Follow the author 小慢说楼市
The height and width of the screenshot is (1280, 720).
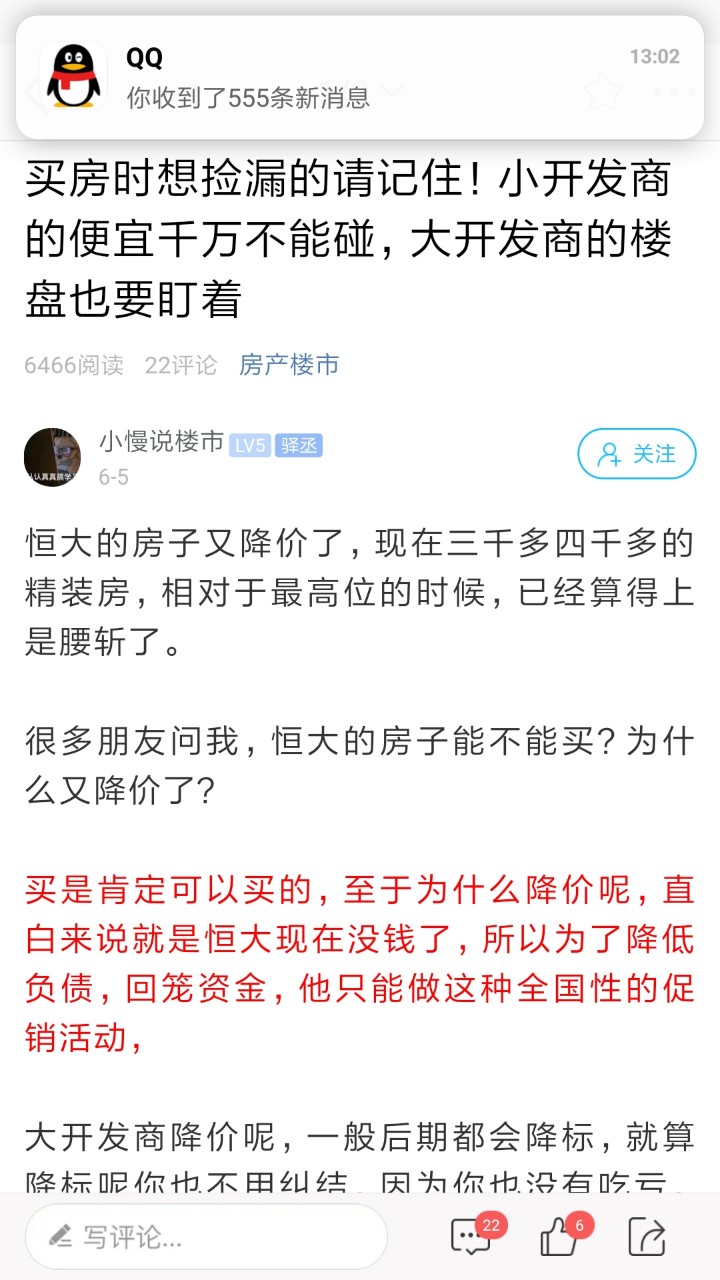pos(637,454)
